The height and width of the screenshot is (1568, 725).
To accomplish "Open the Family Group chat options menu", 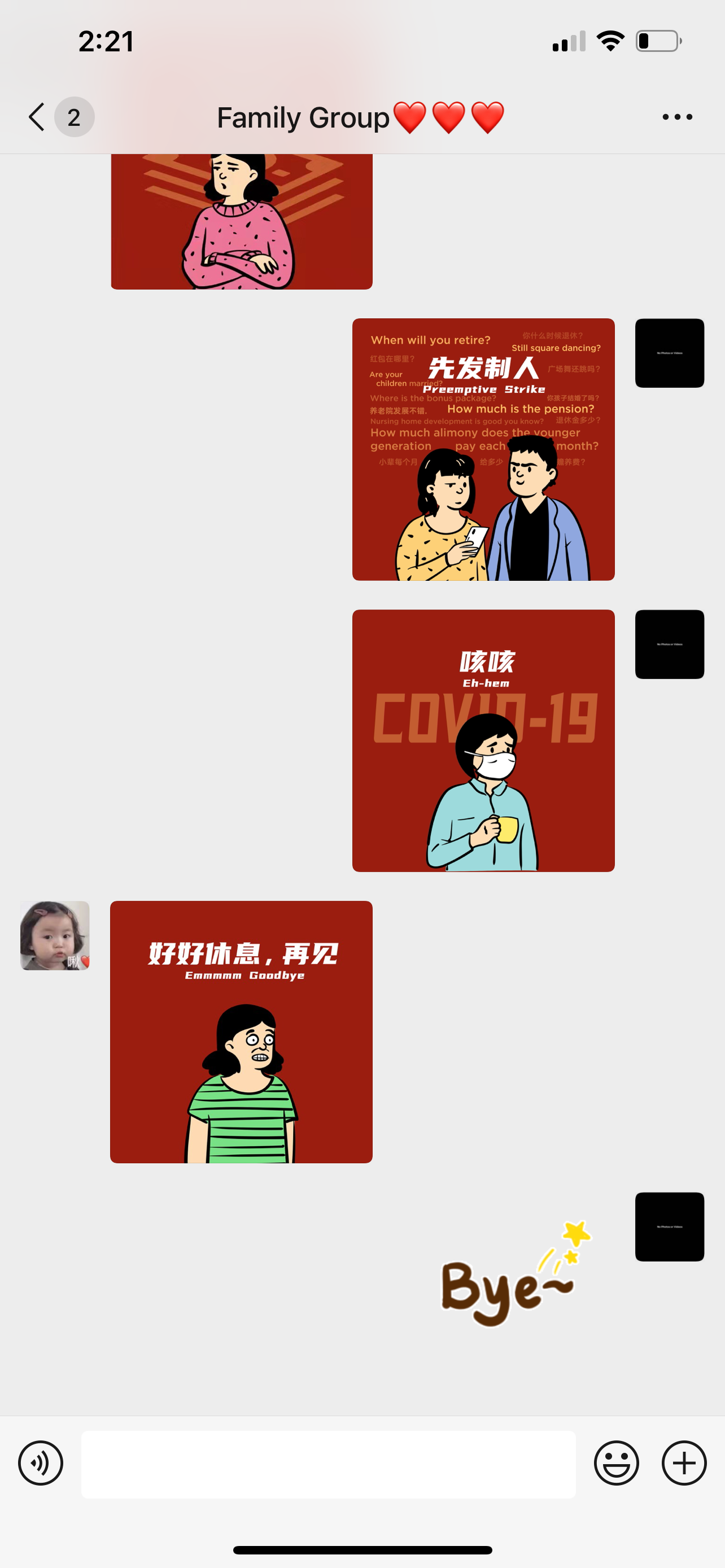I will tap(677, 117).
